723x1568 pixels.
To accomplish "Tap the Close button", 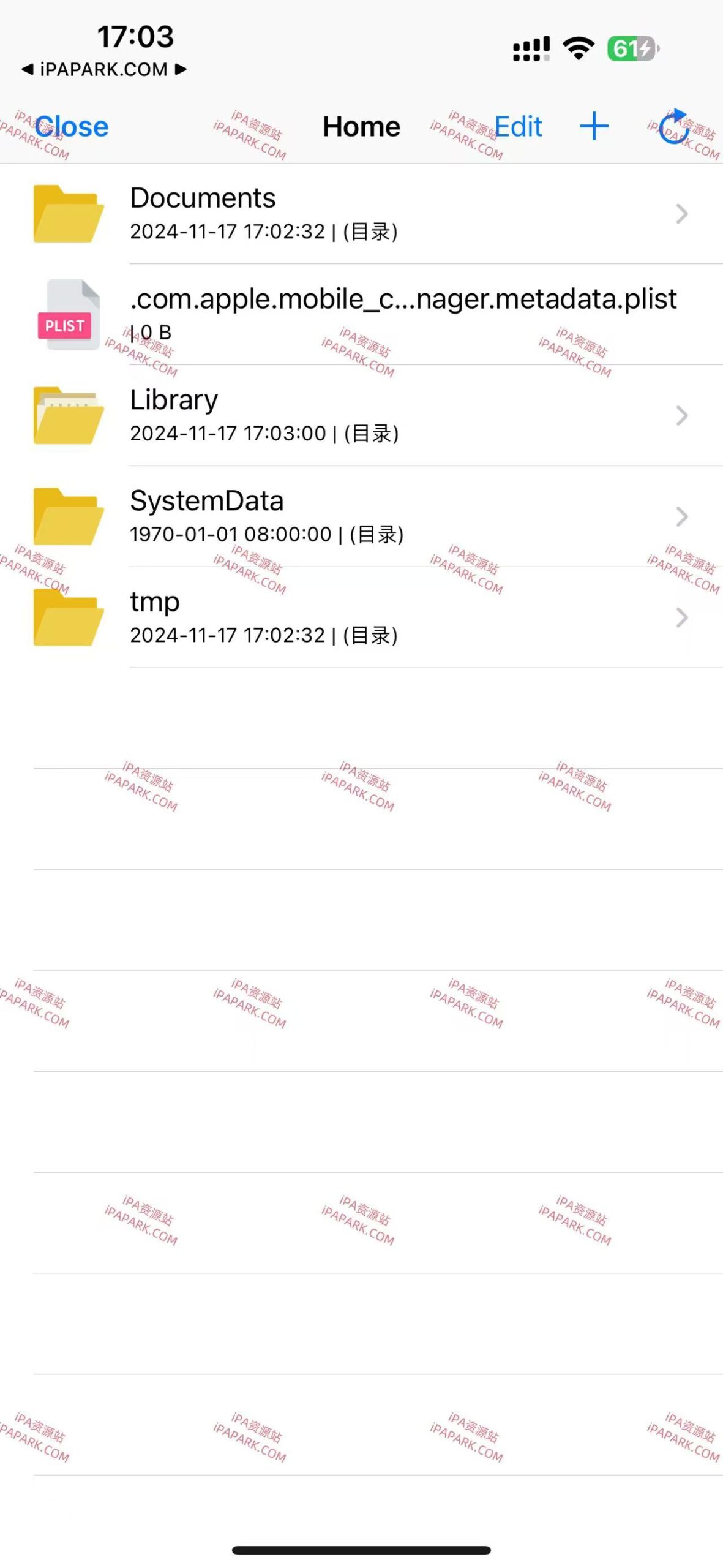I will [70, 126].
